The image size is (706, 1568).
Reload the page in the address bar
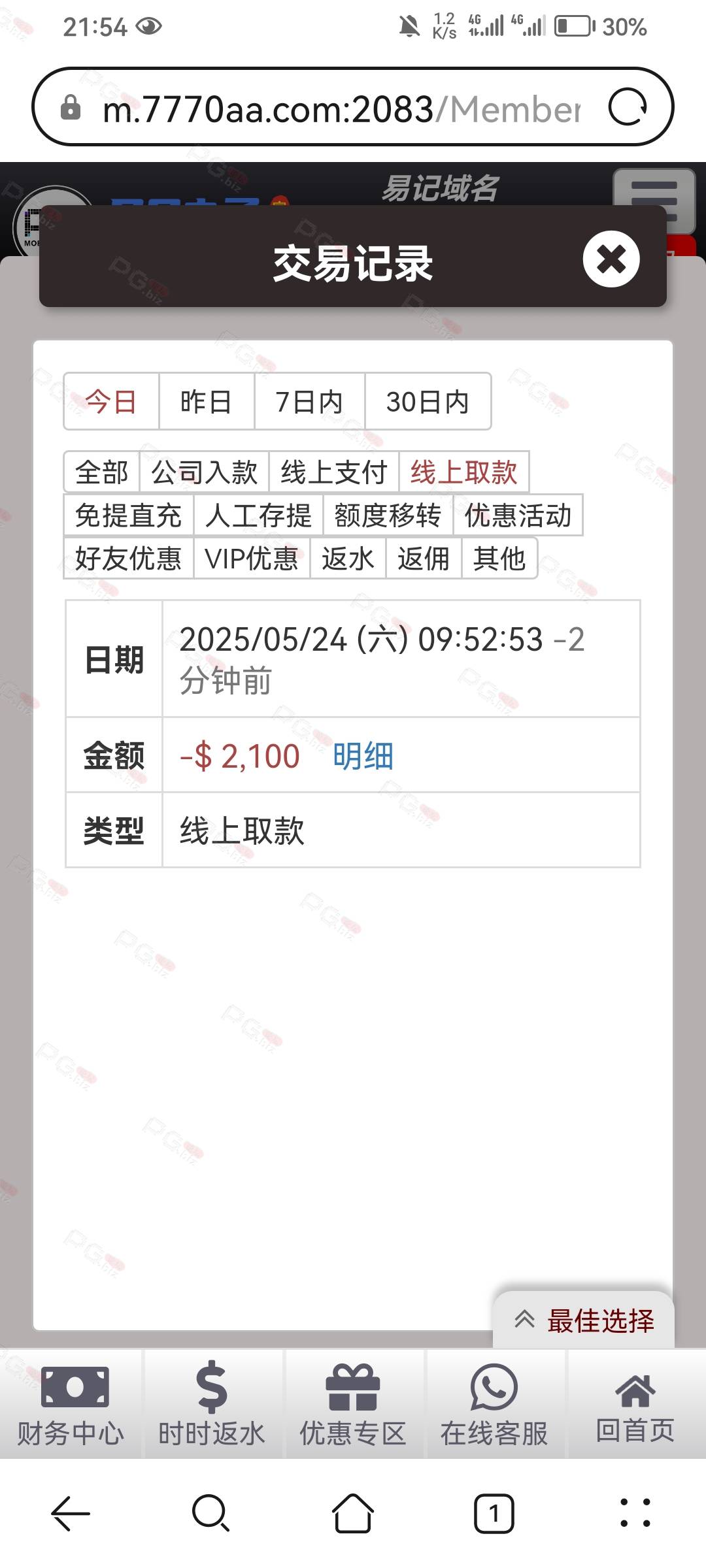pos(628,107)
